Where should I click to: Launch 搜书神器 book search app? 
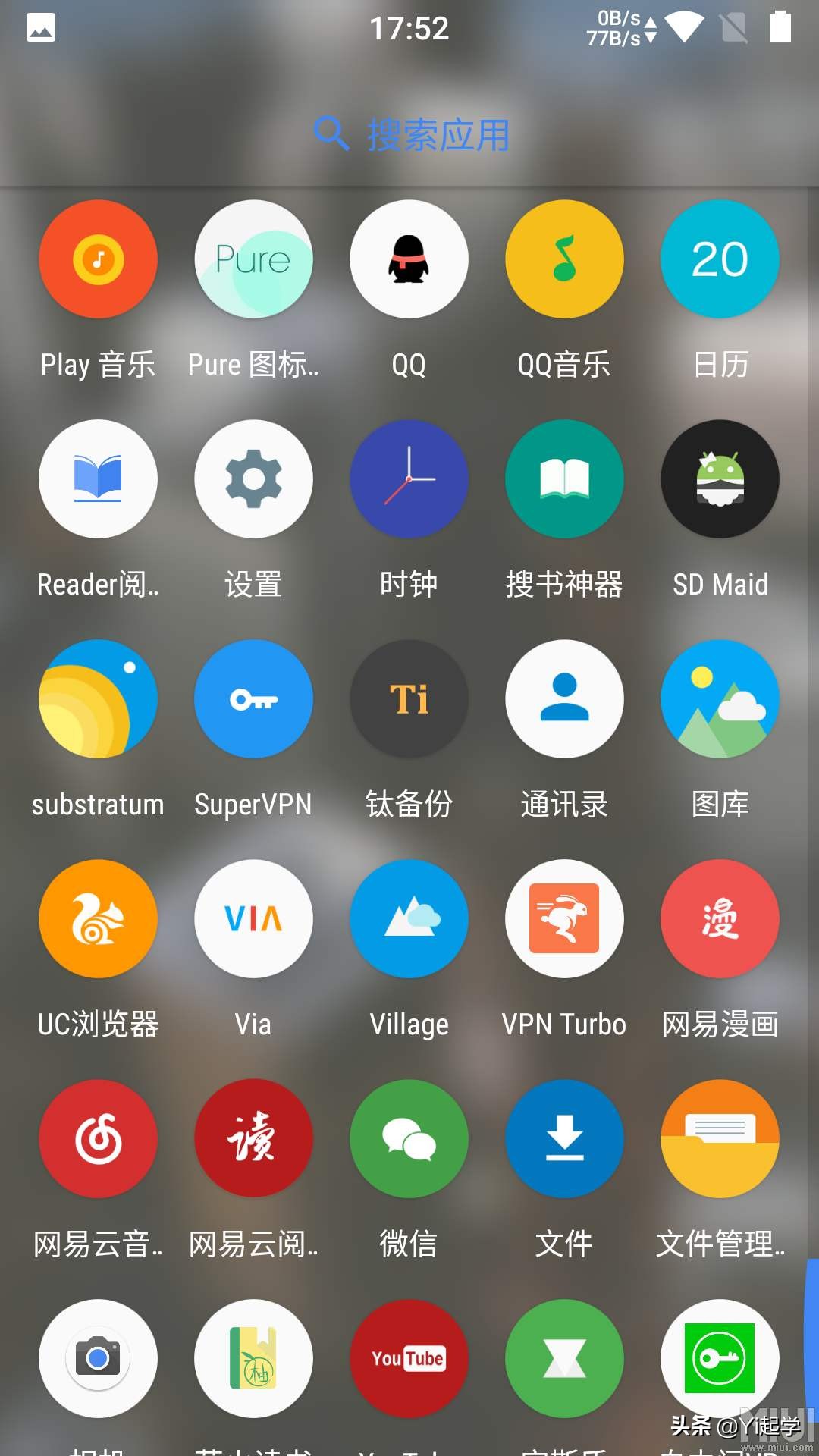click(564, 479)
